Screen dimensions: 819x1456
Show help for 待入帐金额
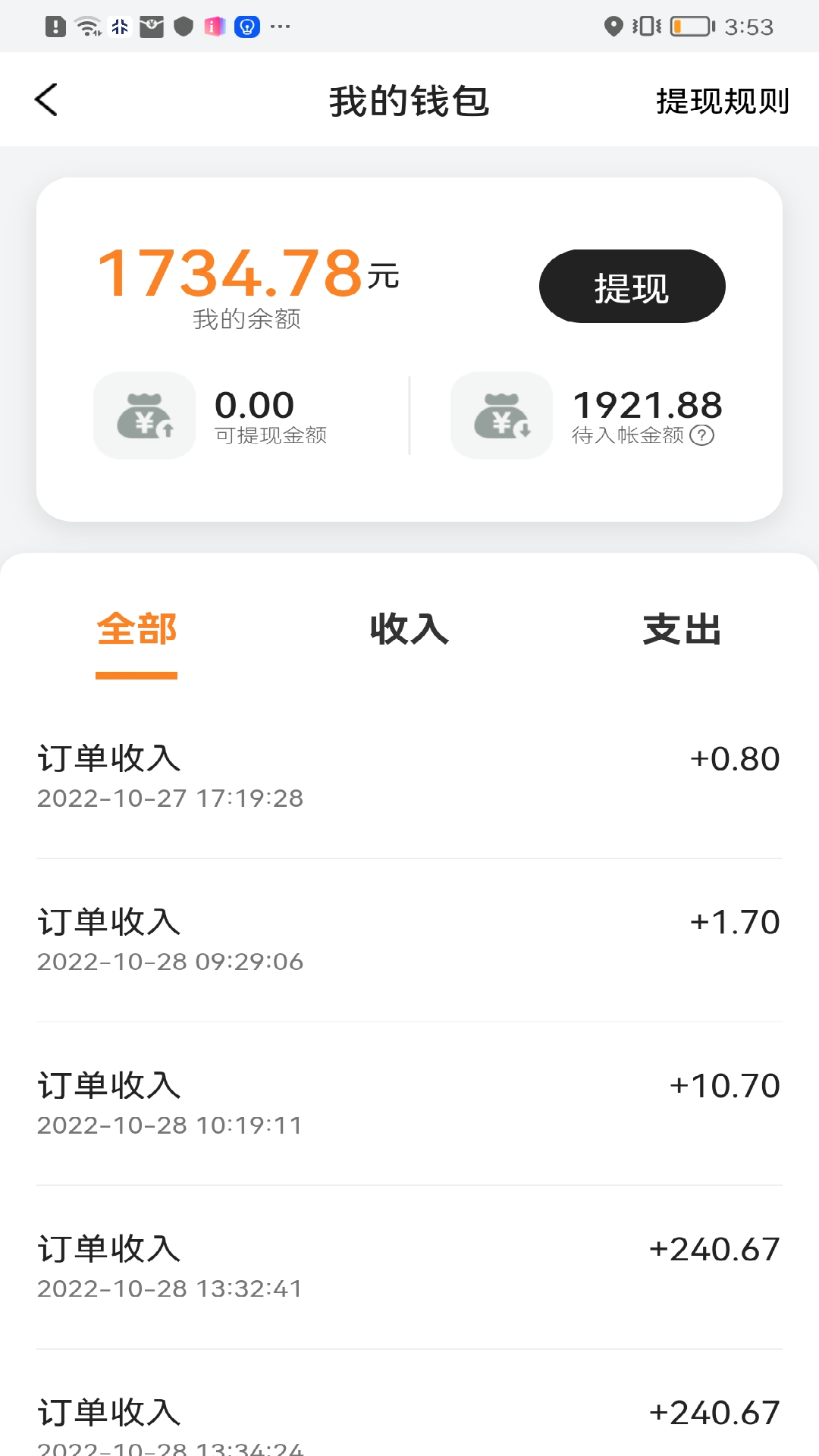coord(702,435)
